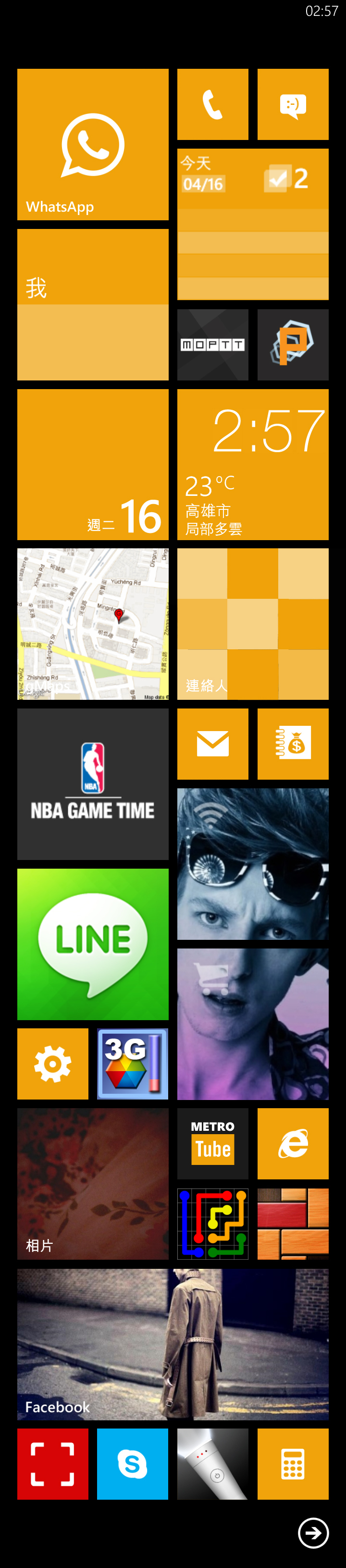Open the MOPTT tile
This screenshot has width=346, height=1568.
pos(212,344)
